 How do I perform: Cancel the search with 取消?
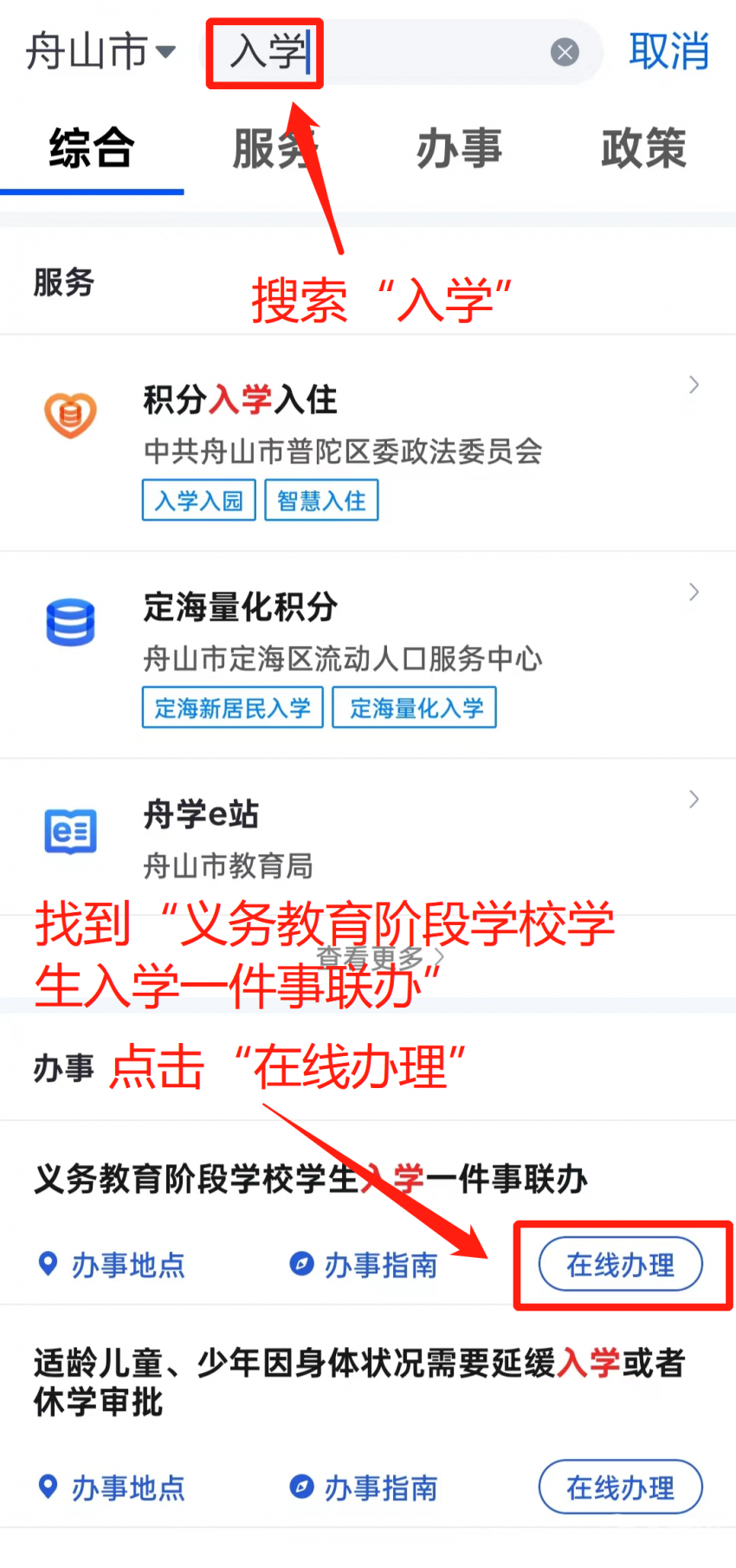668,52
